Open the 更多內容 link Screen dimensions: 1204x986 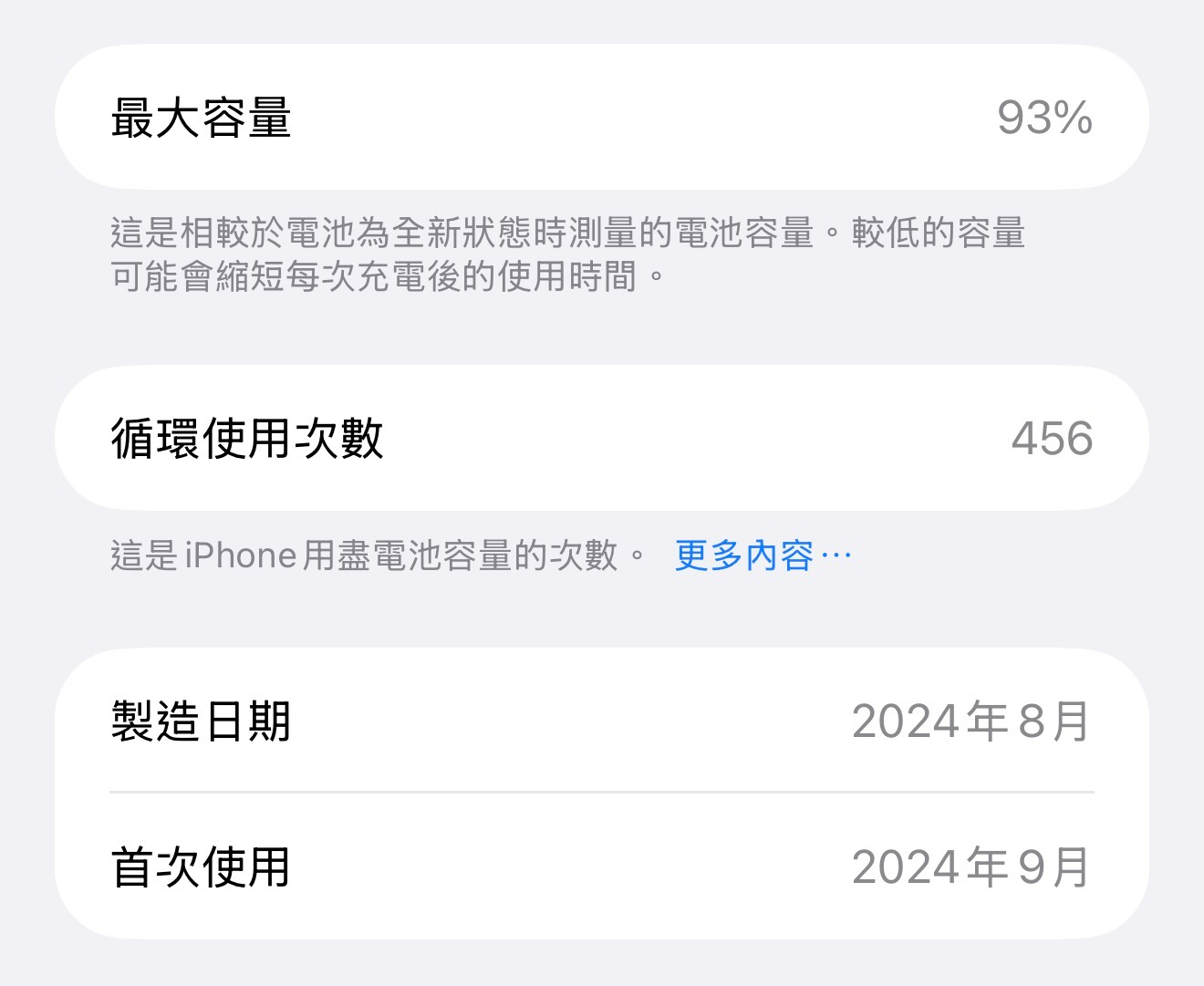[x=762, y=555]
